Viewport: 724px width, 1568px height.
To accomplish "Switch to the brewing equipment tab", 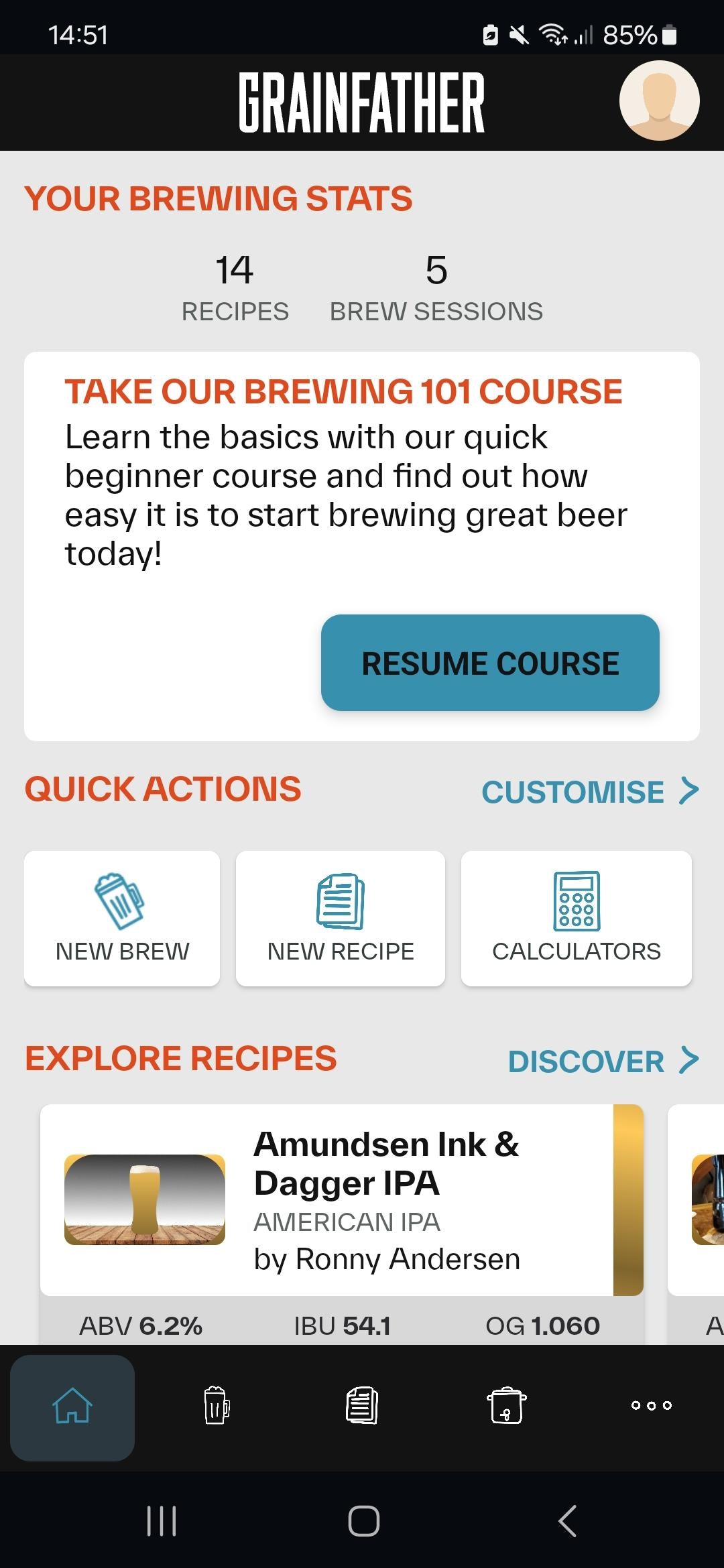I will (507, 1406).
